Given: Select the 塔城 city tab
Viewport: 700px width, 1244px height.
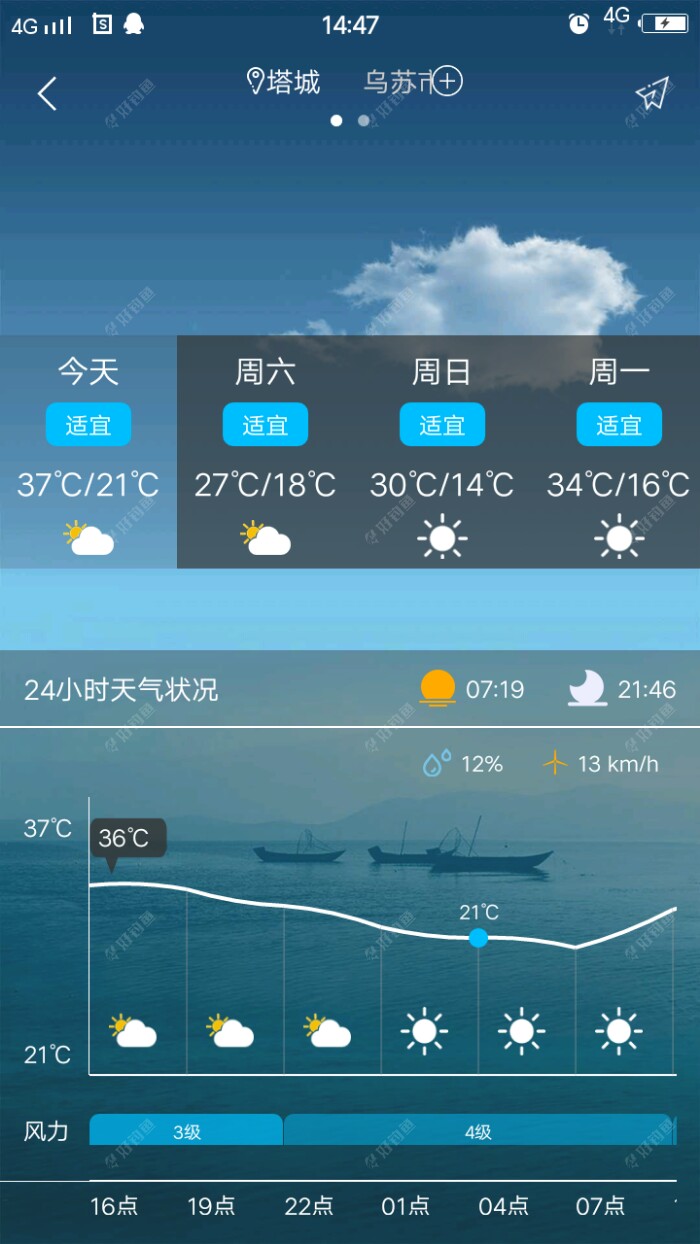Looking at the screenshot, I should click(x=284, y=82).
